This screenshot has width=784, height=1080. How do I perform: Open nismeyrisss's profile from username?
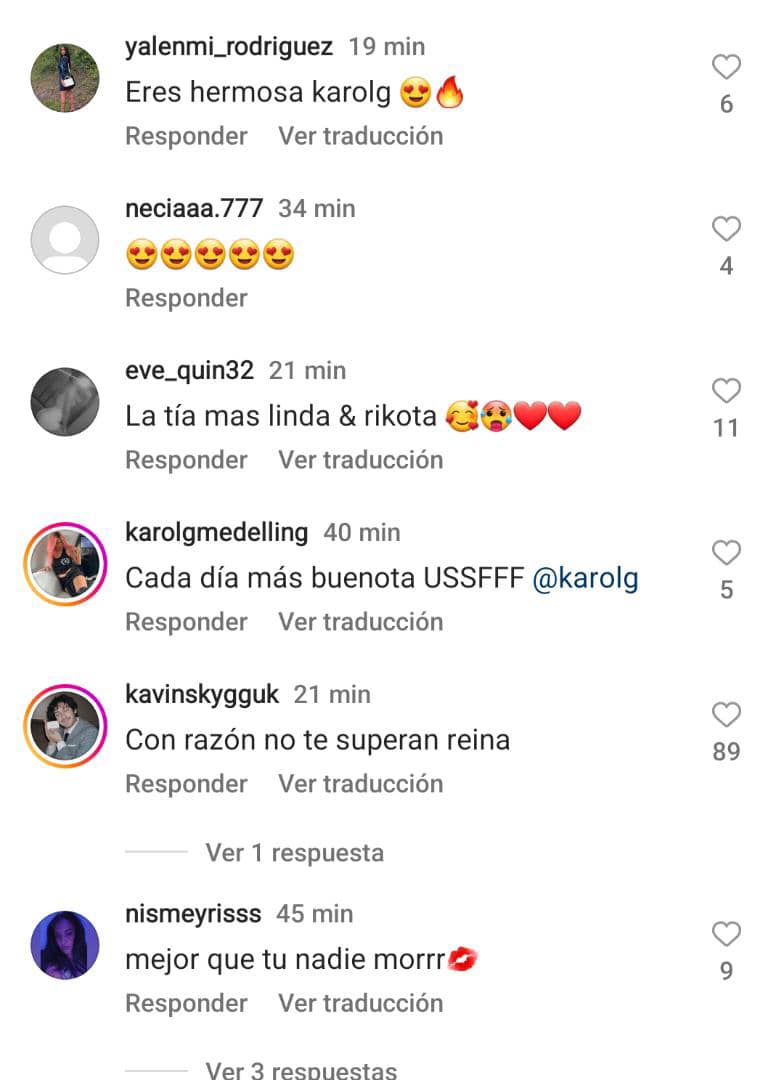193,914
